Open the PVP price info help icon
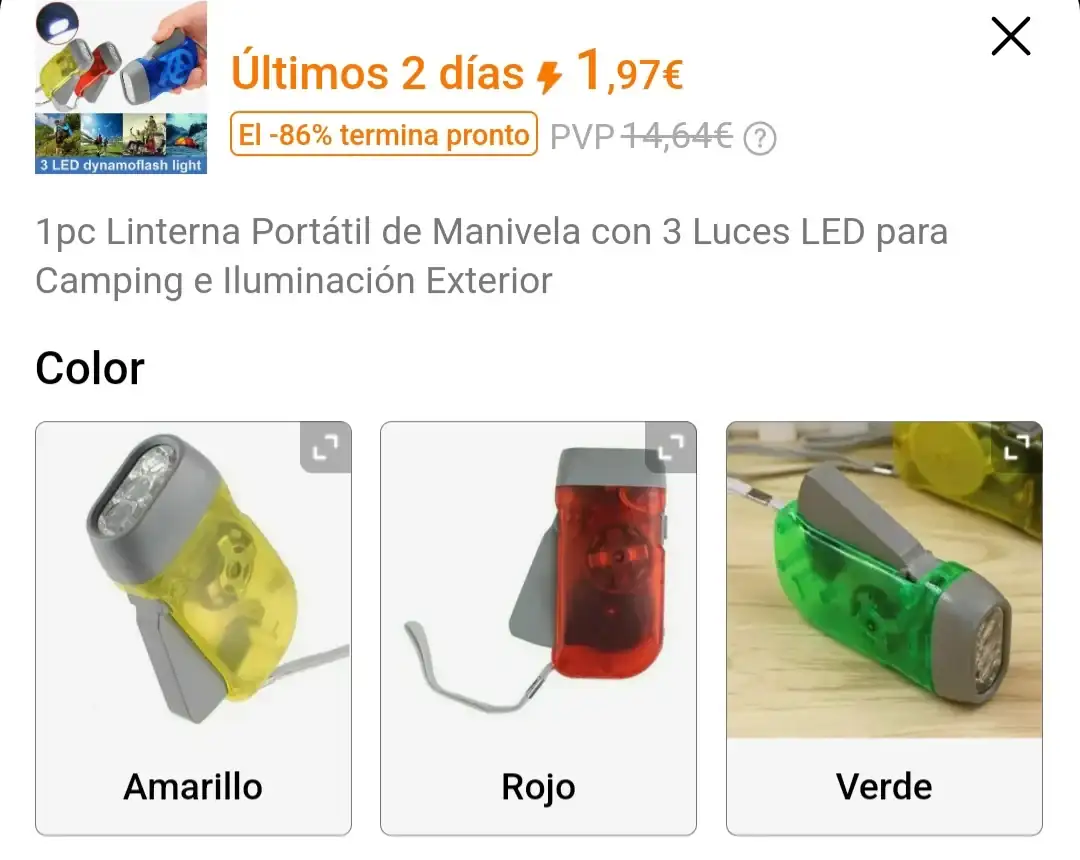This screenshot has height=860, width=1080. [x=760, y=138]
